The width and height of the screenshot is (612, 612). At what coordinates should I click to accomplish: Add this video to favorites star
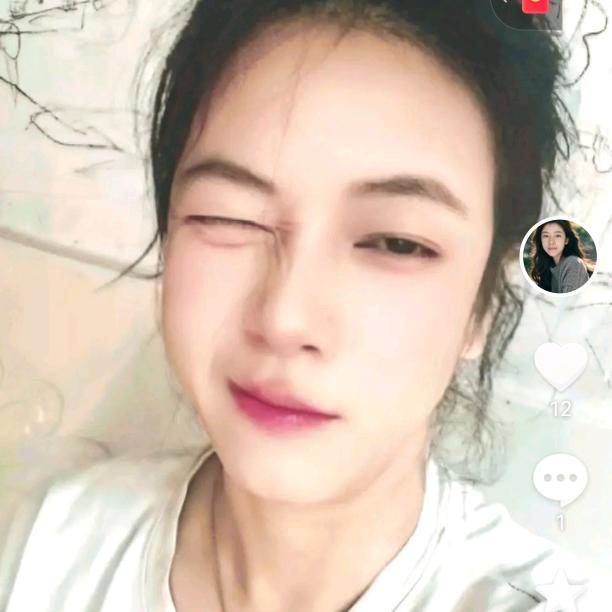562,592
